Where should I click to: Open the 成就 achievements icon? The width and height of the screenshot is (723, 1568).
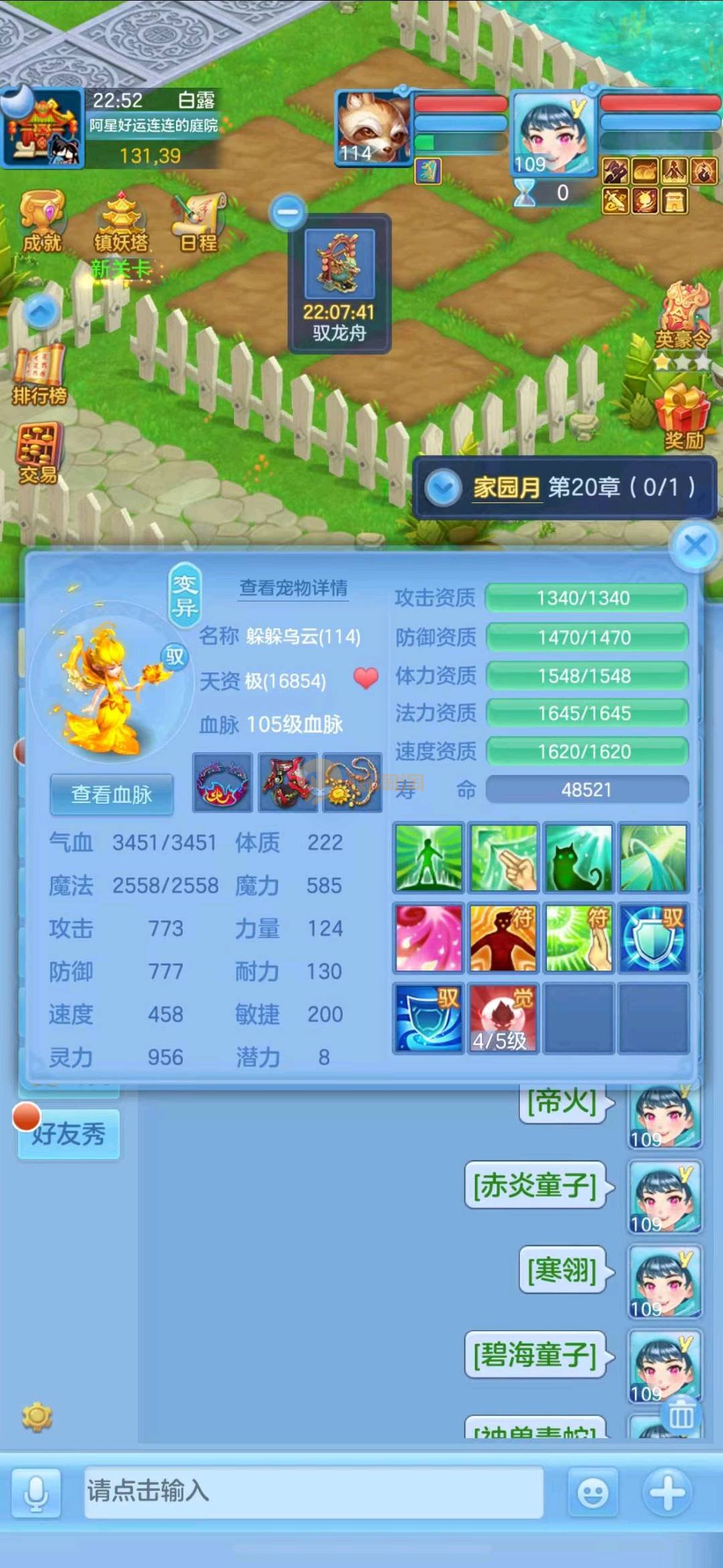(42, 221)
